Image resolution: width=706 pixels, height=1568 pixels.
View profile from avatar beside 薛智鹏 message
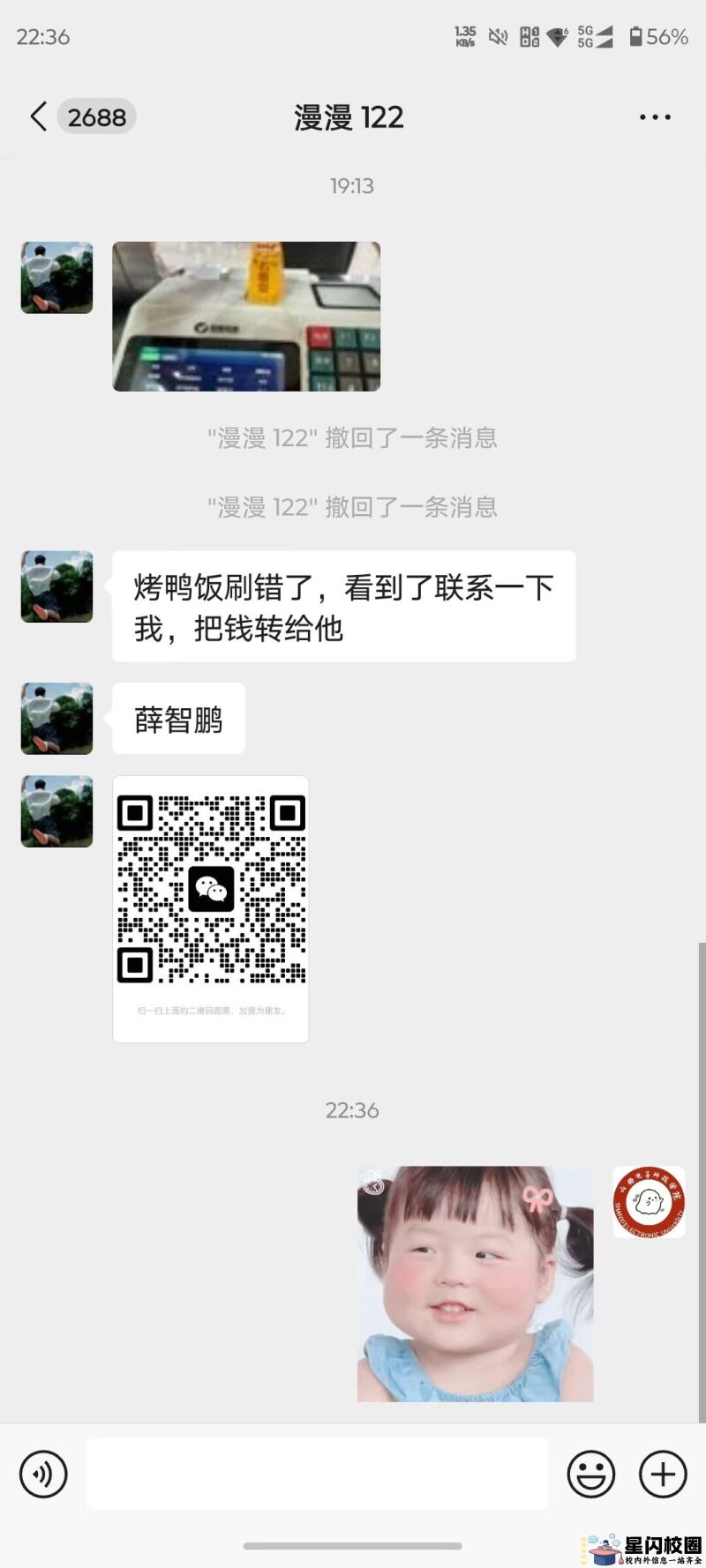56,719
